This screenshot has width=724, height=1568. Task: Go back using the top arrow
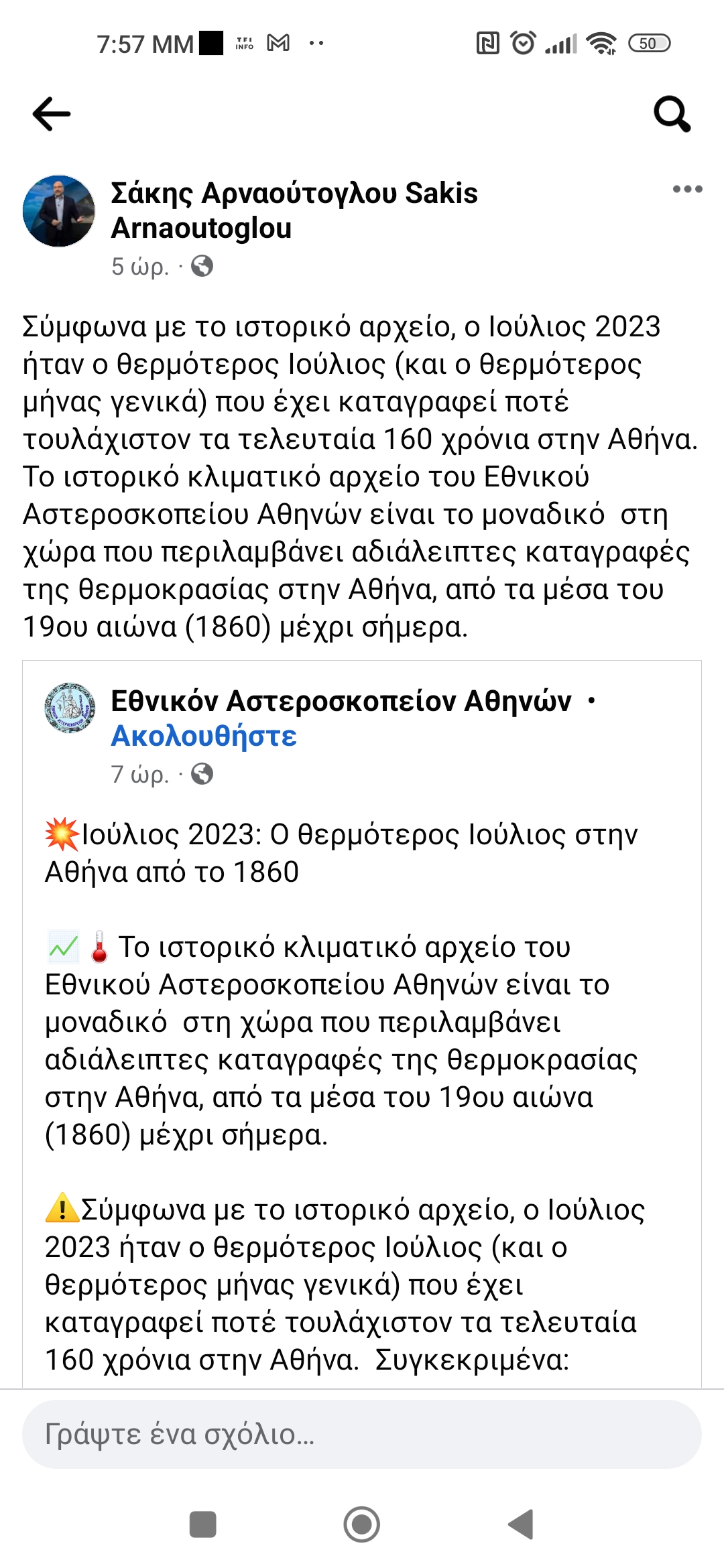click(x=52, y=113)
